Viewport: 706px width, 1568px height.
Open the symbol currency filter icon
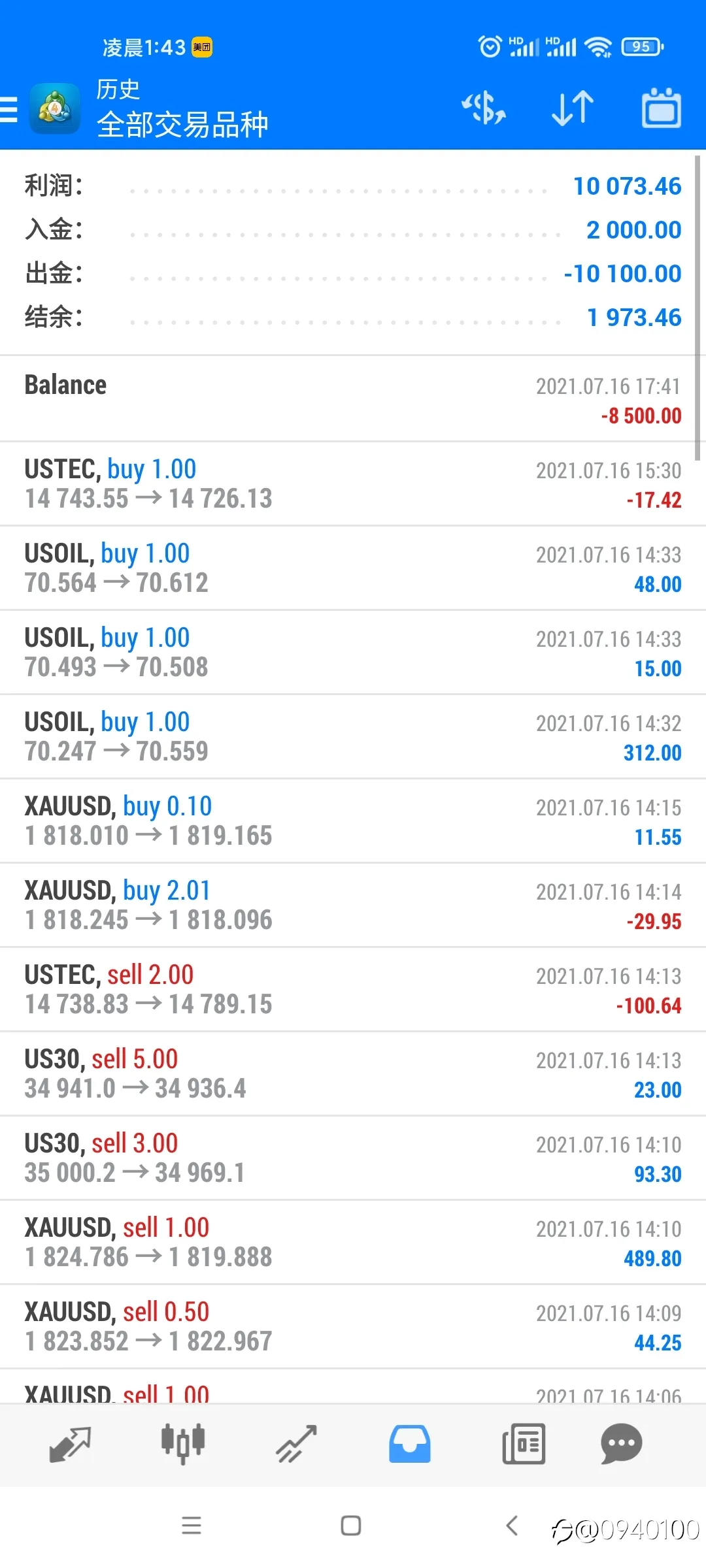484,108
